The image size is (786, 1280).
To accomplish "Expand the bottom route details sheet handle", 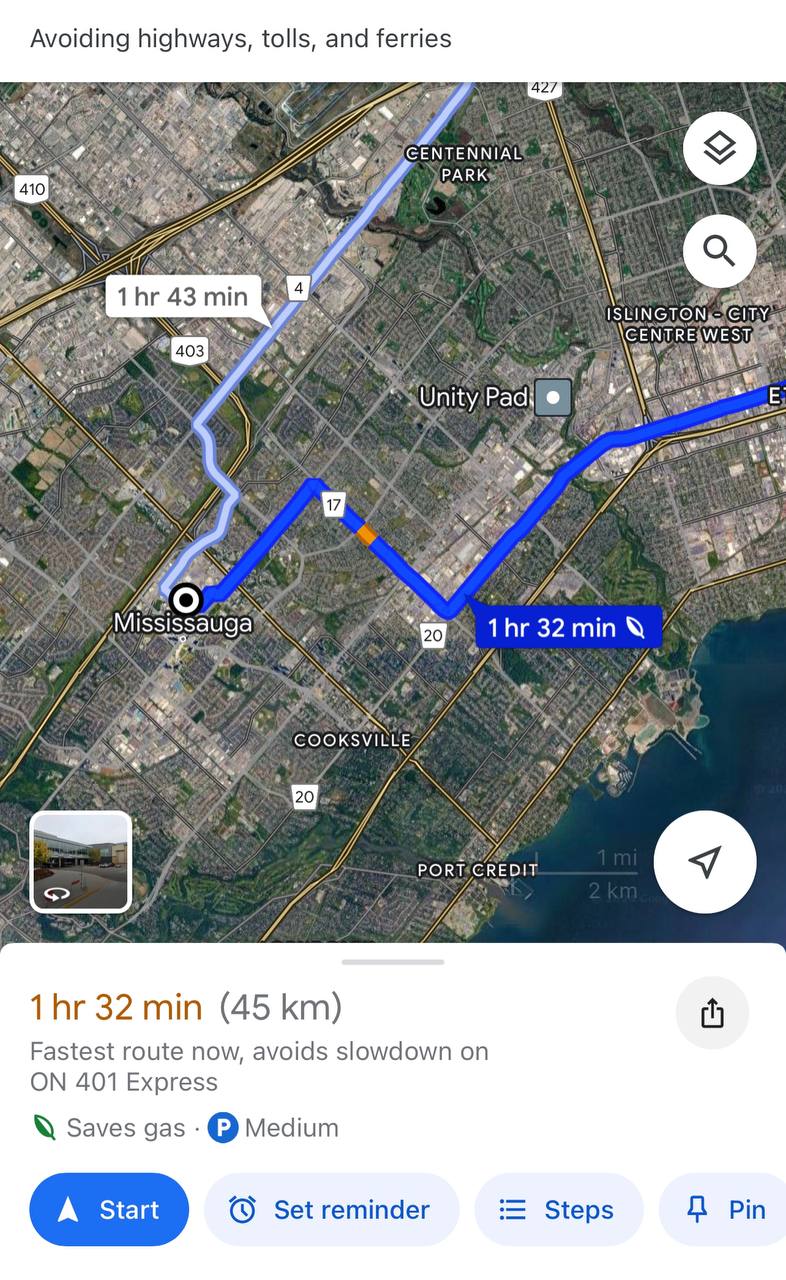I will (392, 961).
